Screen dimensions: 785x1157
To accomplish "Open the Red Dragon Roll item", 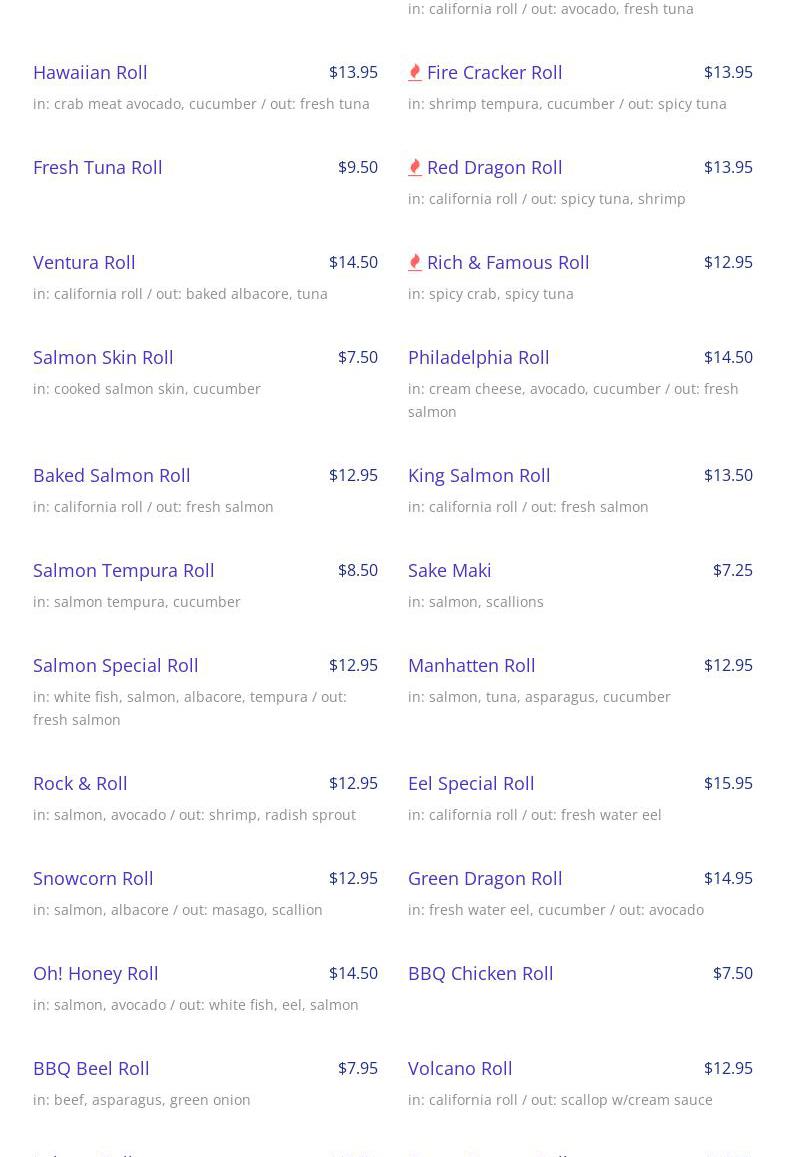I will coord(494,167).
